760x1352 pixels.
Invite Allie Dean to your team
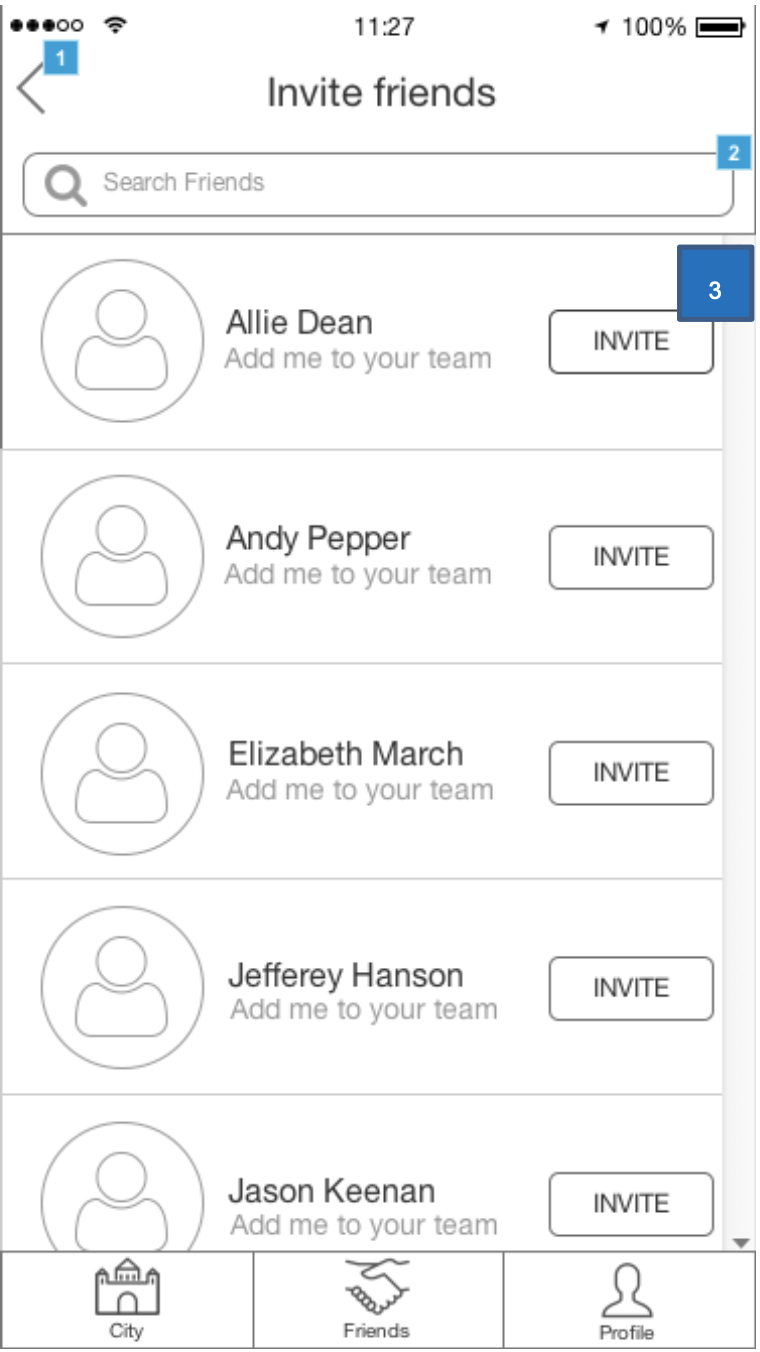point(631,342)
